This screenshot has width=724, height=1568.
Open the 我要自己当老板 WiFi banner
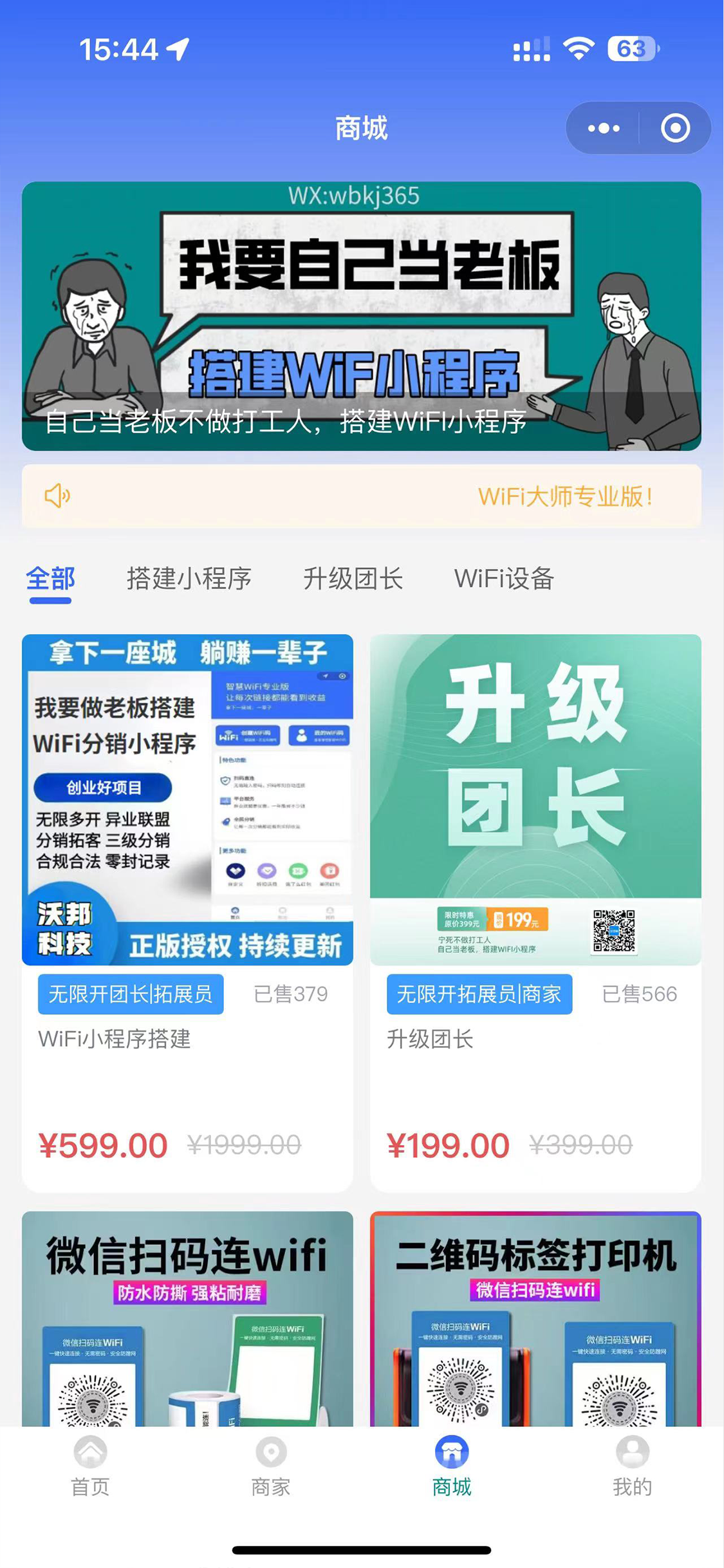click(x=361, y=315)
